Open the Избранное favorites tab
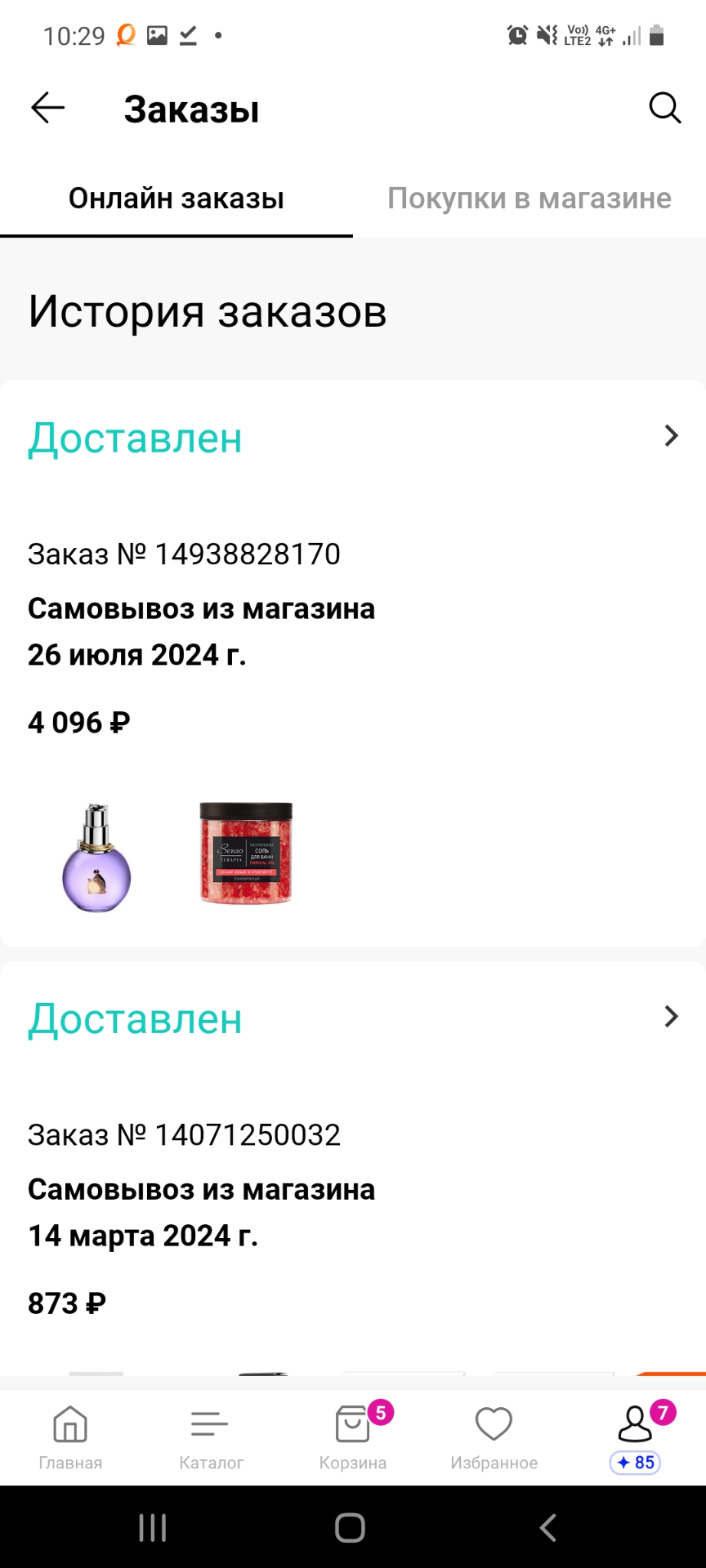706x1568 pixels. coord(494,1437)
